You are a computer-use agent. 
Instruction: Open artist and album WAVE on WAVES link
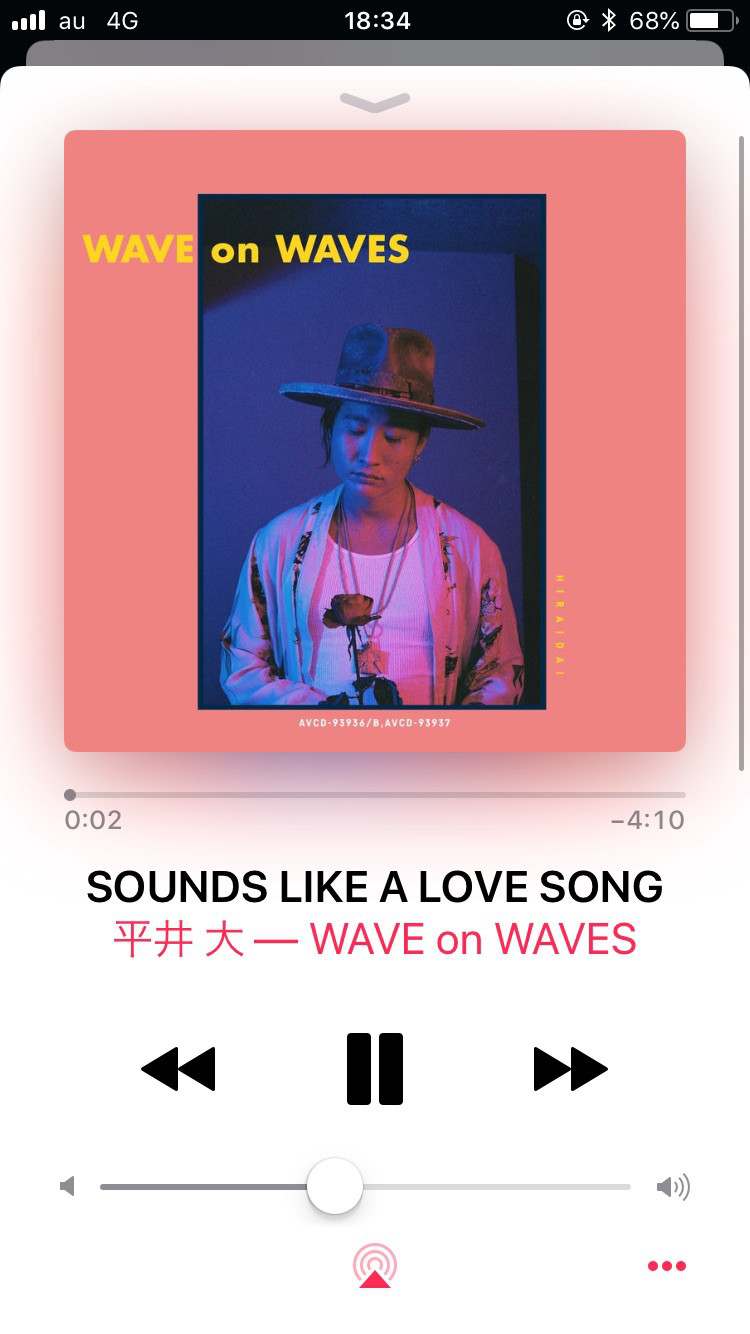pyautogui.click(x=375, y=940)
